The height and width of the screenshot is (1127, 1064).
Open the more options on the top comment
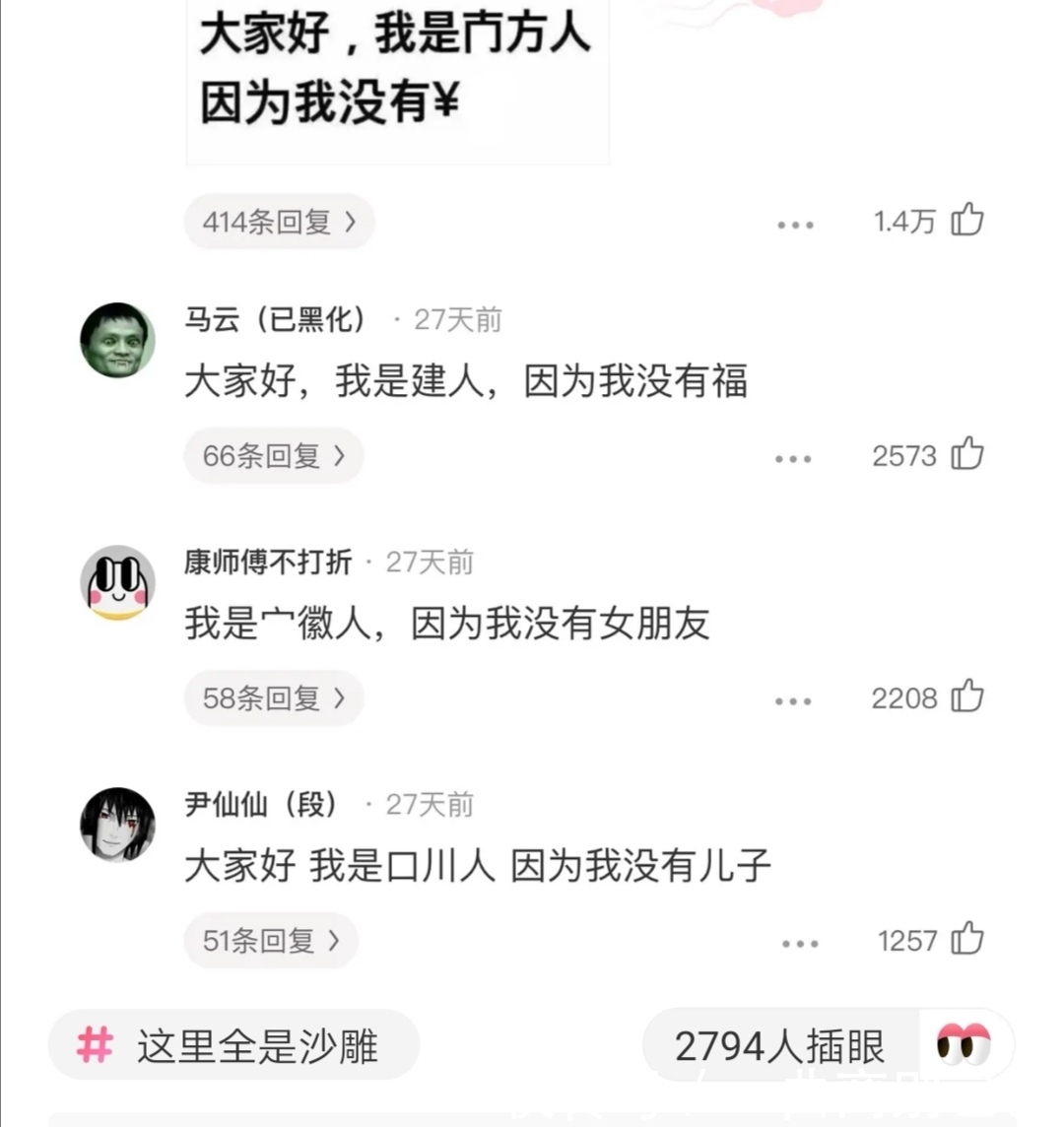pyautogui.click(x=794, y=225)
